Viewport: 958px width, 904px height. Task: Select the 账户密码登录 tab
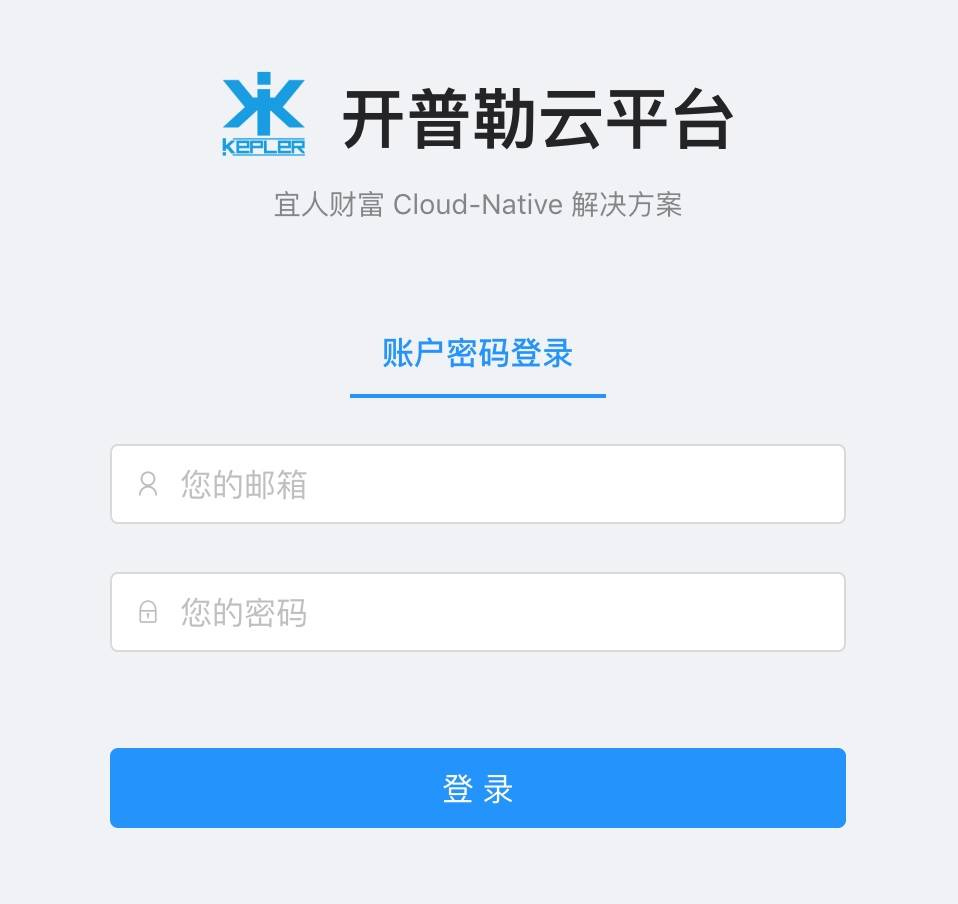(477, 354)
